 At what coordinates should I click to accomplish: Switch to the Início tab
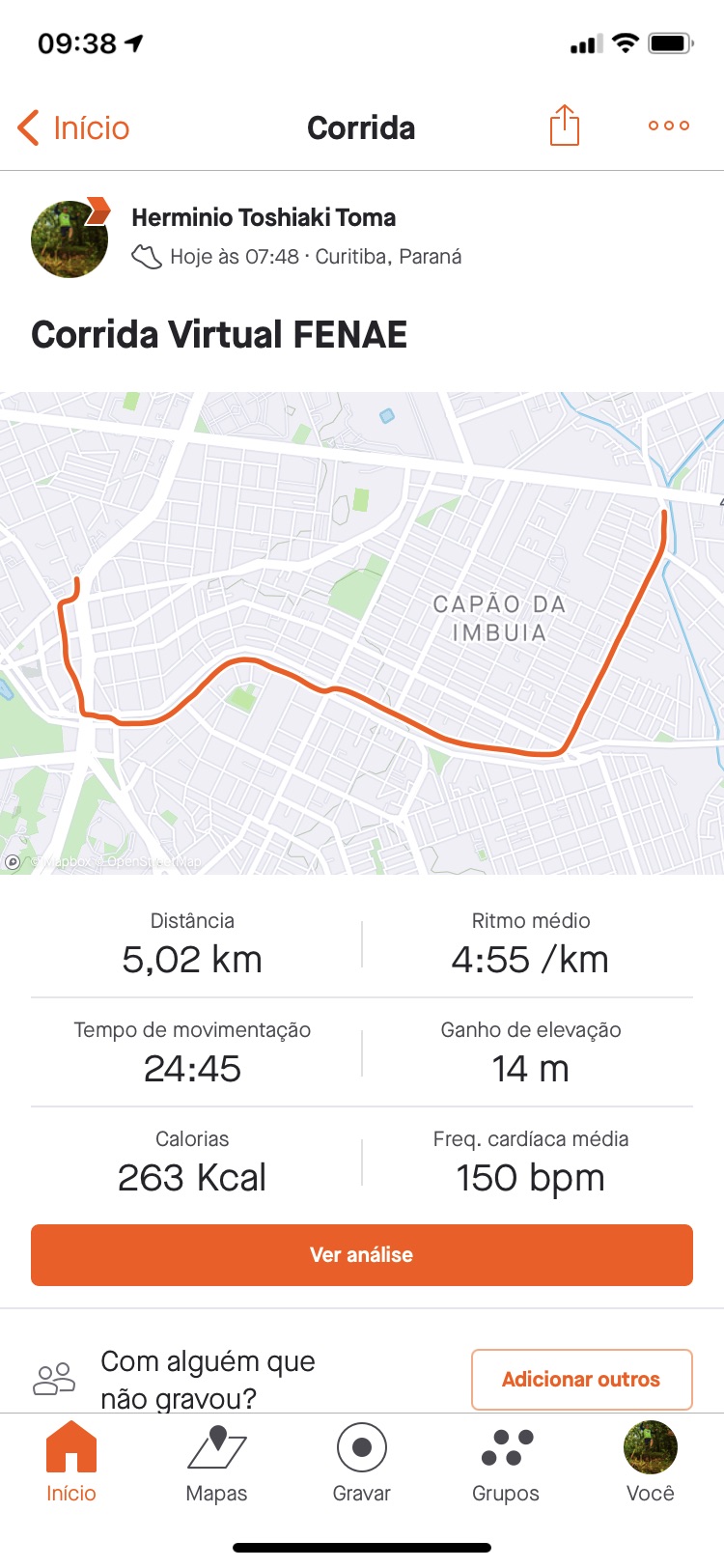pos(71,1462)
